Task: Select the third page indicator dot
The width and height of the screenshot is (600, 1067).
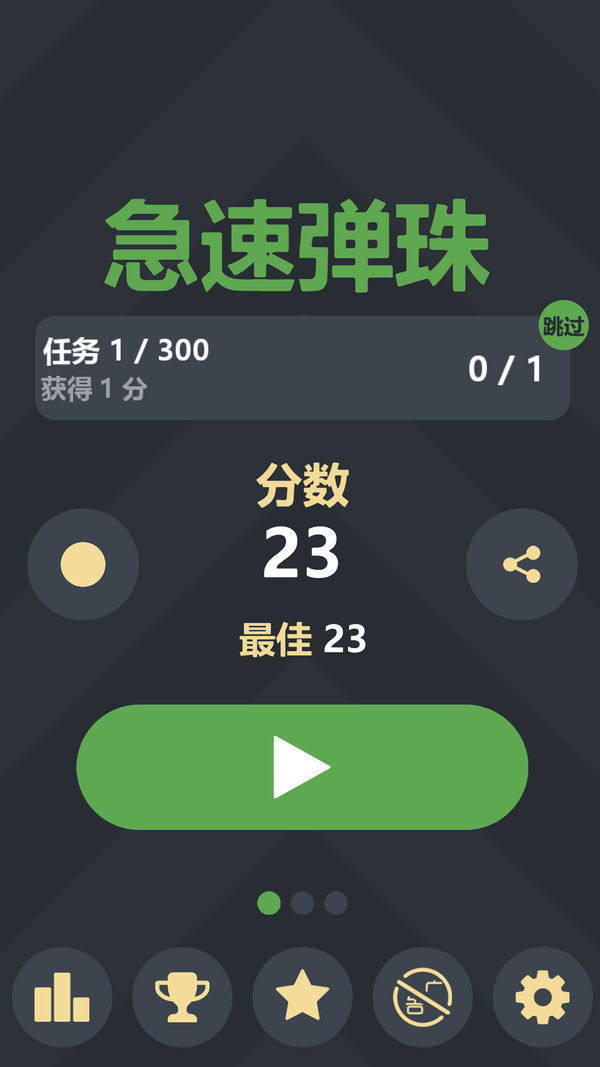Action: [x=336, y=903]
